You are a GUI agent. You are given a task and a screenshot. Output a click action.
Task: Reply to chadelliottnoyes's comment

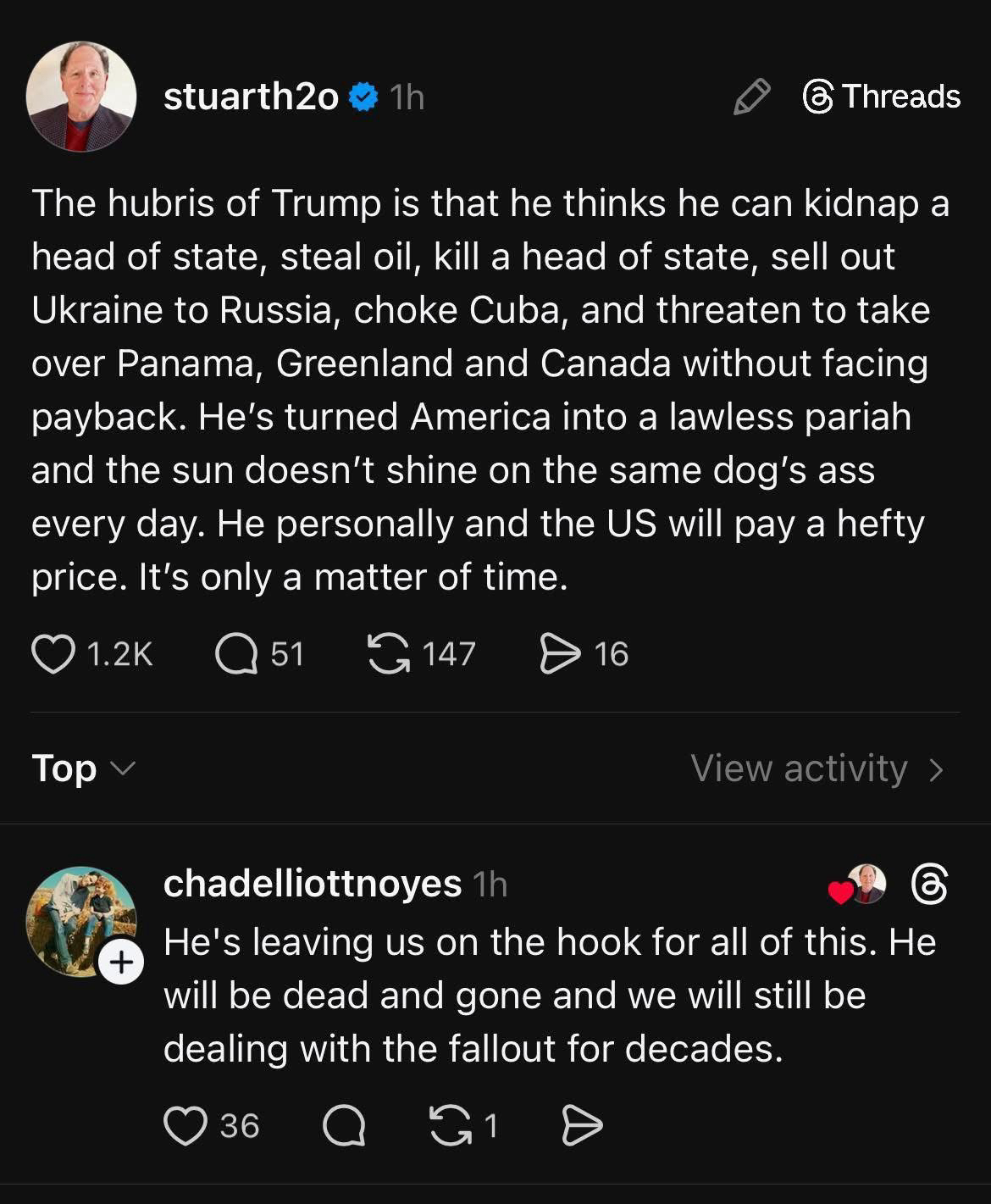click(x=344, y=1126)
